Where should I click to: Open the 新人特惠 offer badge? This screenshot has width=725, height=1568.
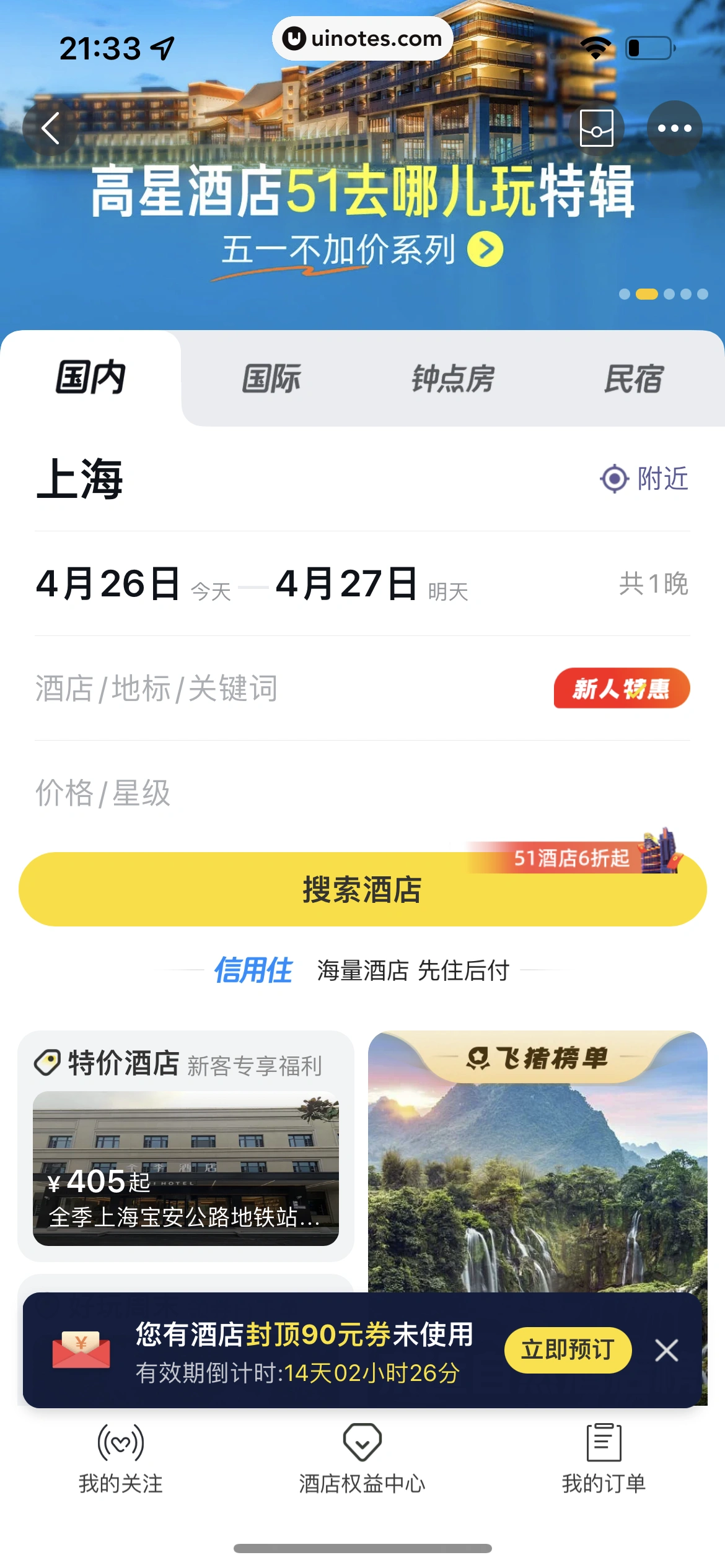621,688
